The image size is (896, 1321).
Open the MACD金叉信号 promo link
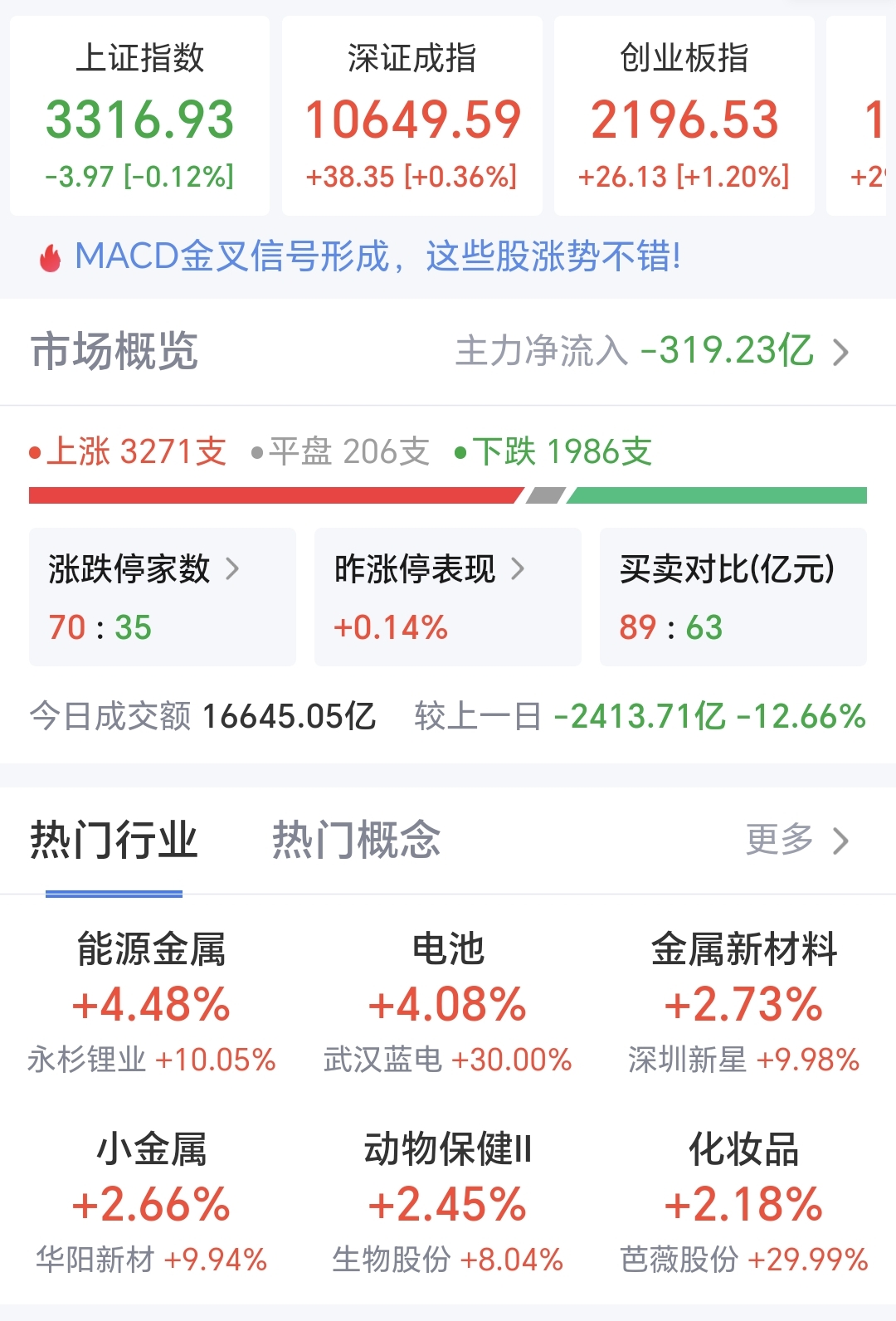(x=377, y=256)
